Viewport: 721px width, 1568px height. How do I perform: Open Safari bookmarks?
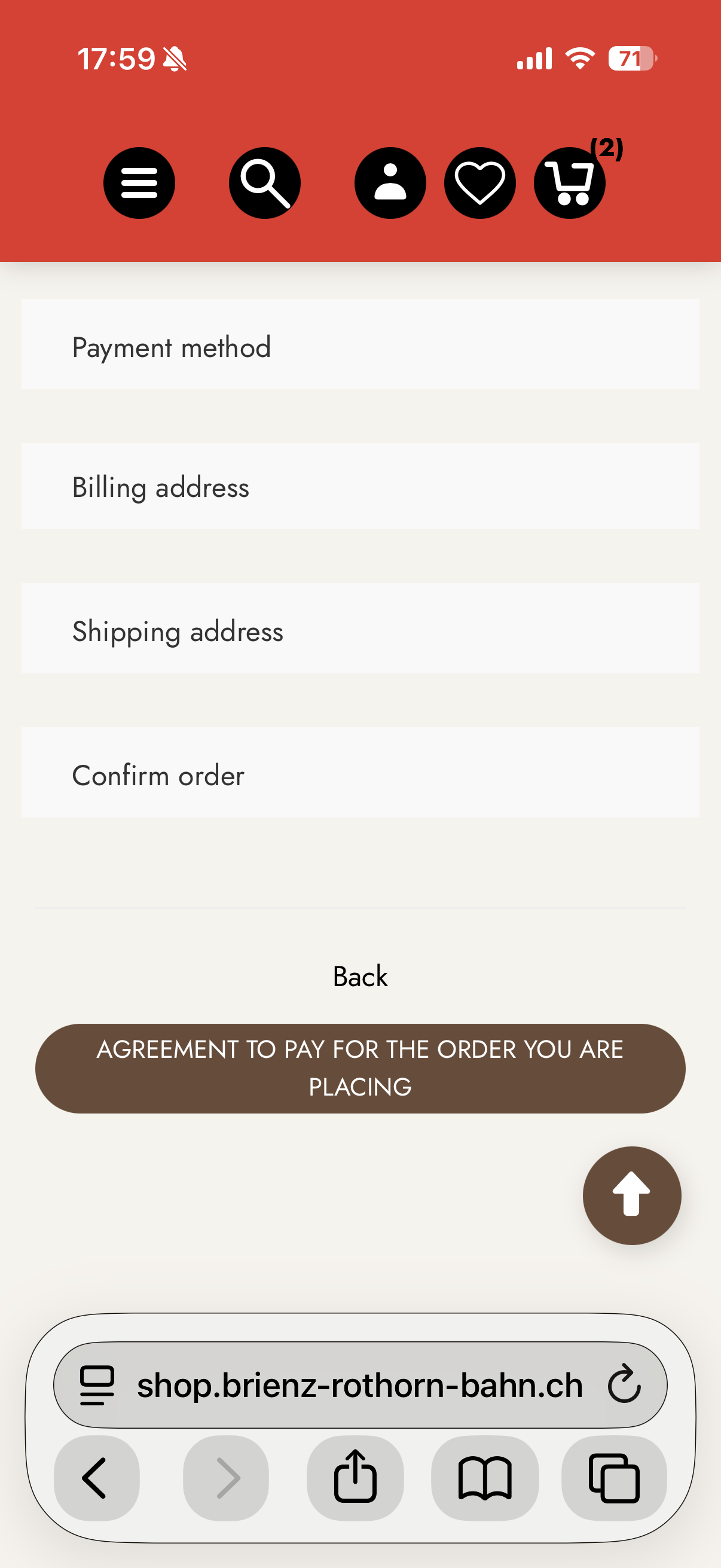point(484,1477)
